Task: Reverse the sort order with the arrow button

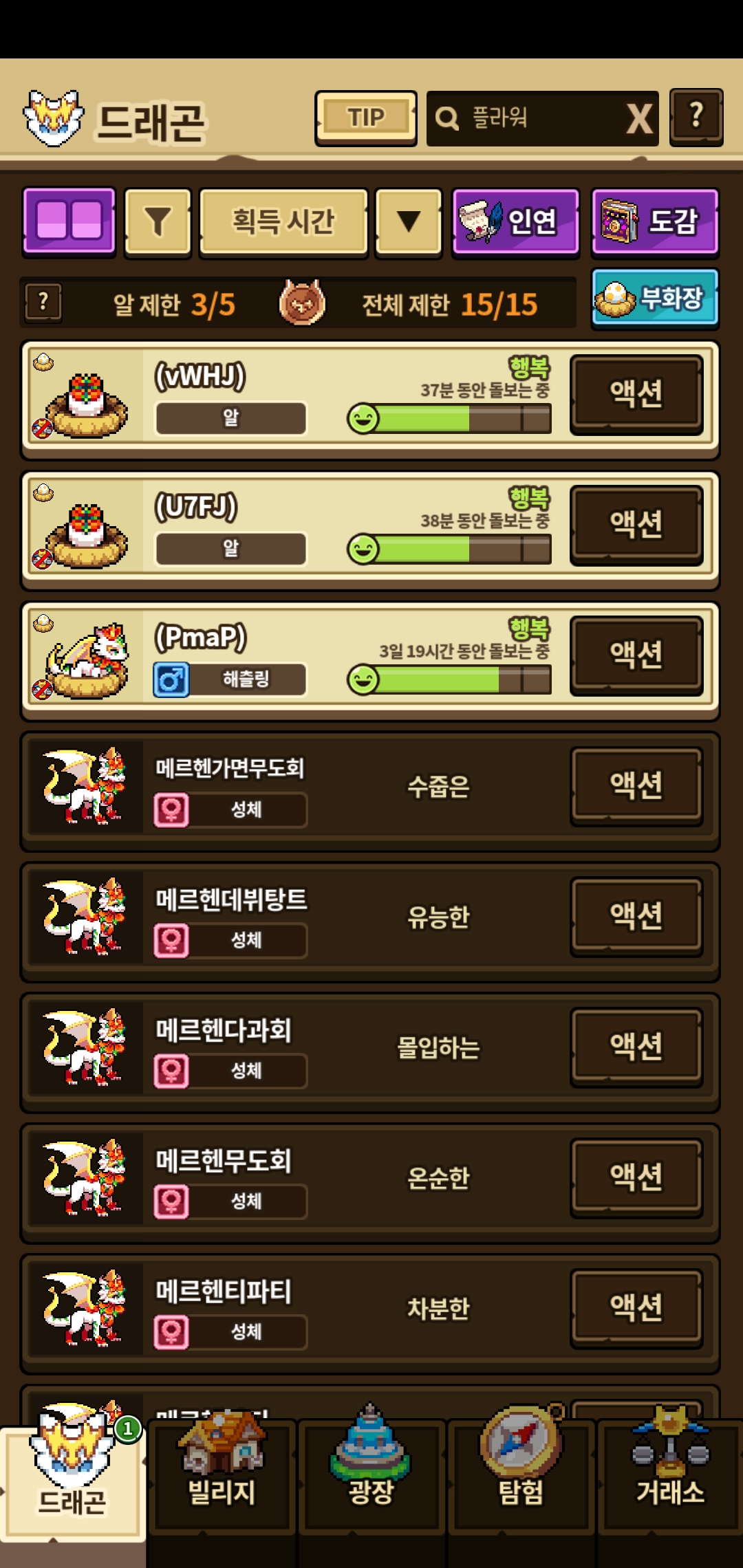Action: (408, 222)
